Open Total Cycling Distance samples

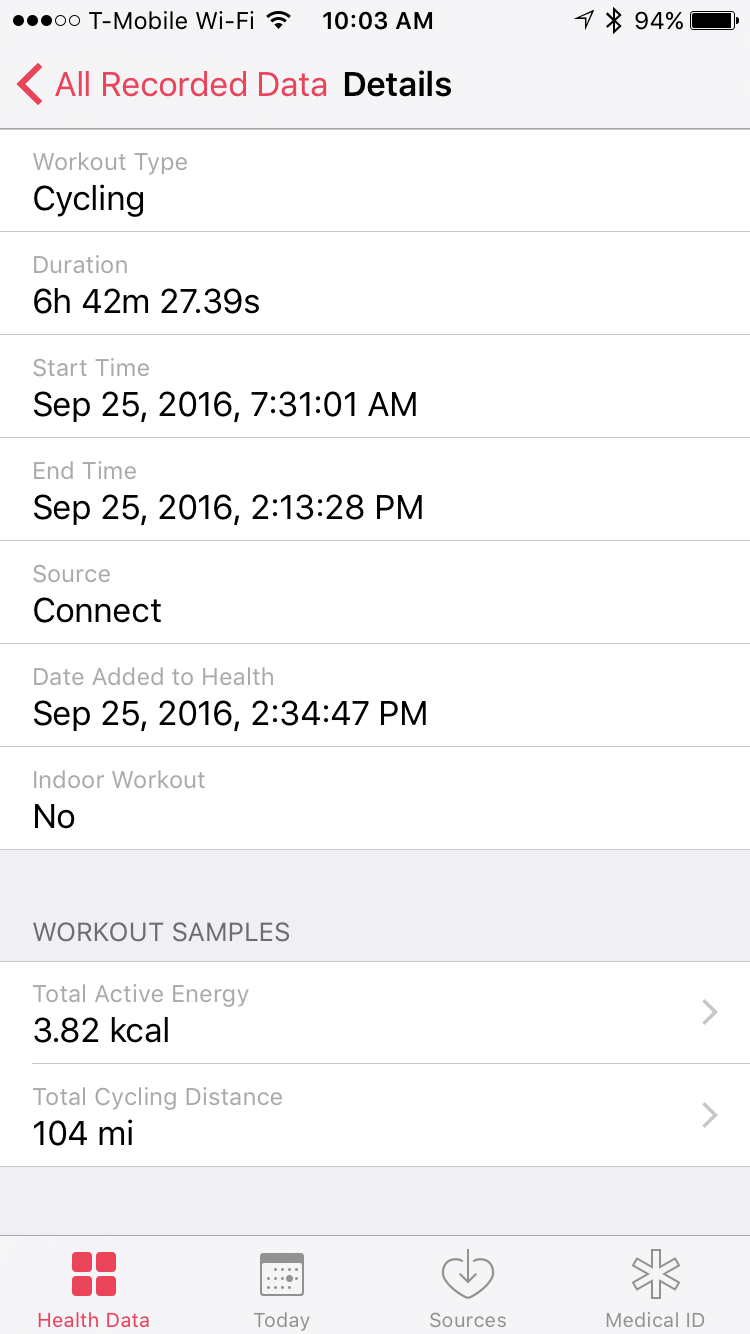tap(375, 1116)
